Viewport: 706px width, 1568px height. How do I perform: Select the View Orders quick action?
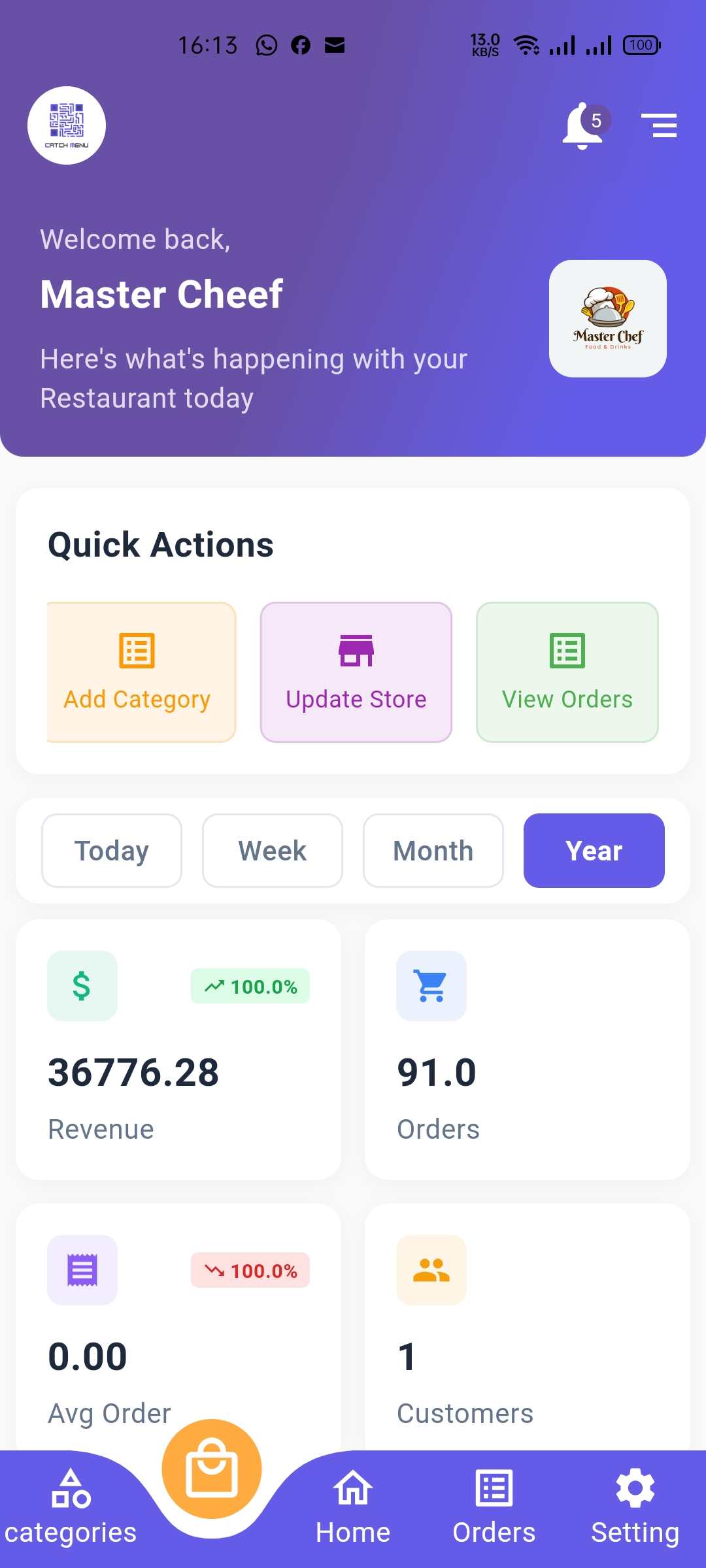coord(567,672)
